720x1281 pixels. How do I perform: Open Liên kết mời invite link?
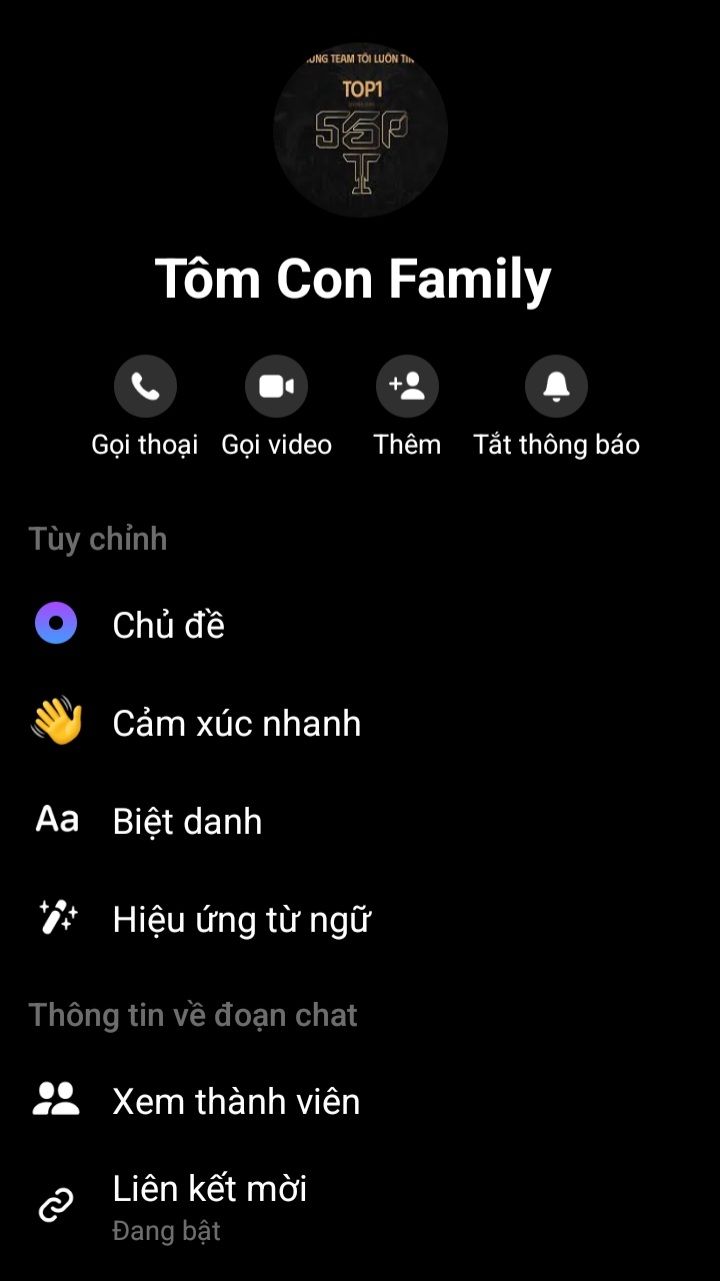coord(210,1204)
